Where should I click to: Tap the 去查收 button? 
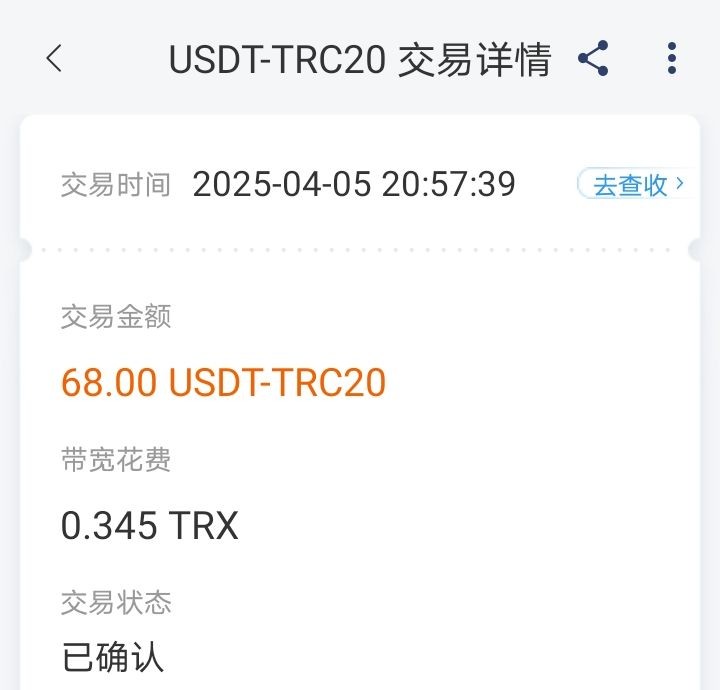point(634,184)
